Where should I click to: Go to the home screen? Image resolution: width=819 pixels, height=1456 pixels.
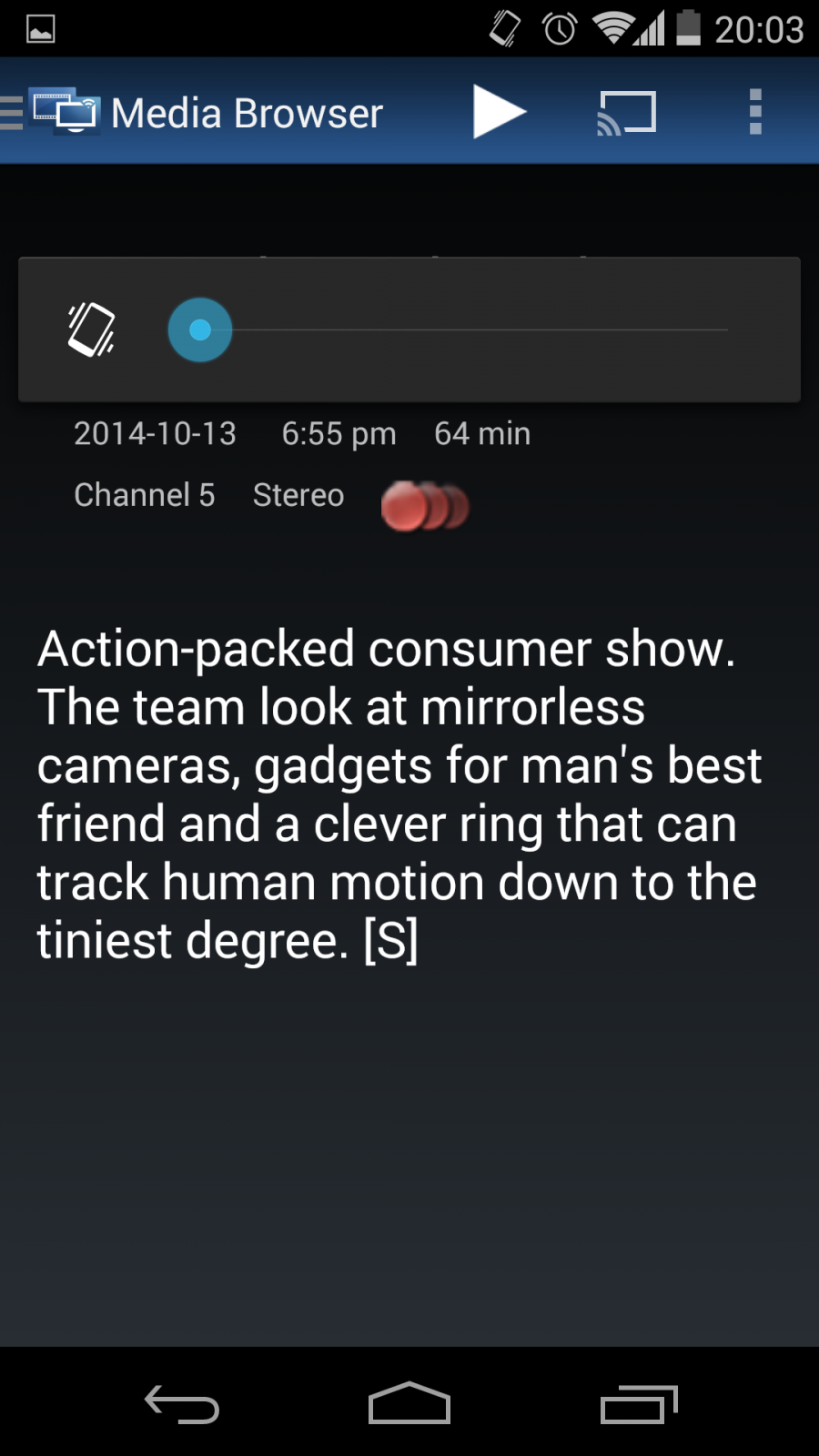(409, 1404)
